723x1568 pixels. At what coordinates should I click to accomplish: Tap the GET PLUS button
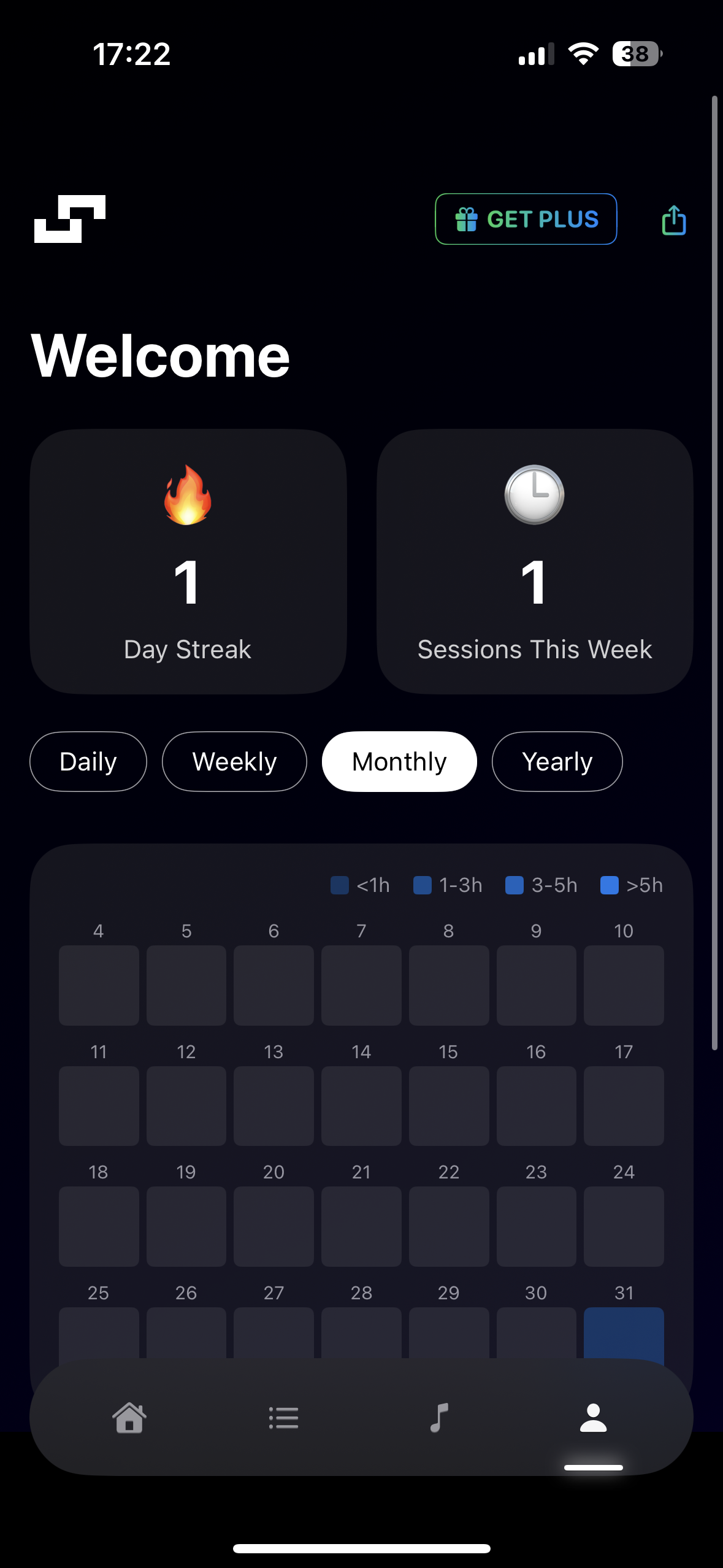click(526, 219)
